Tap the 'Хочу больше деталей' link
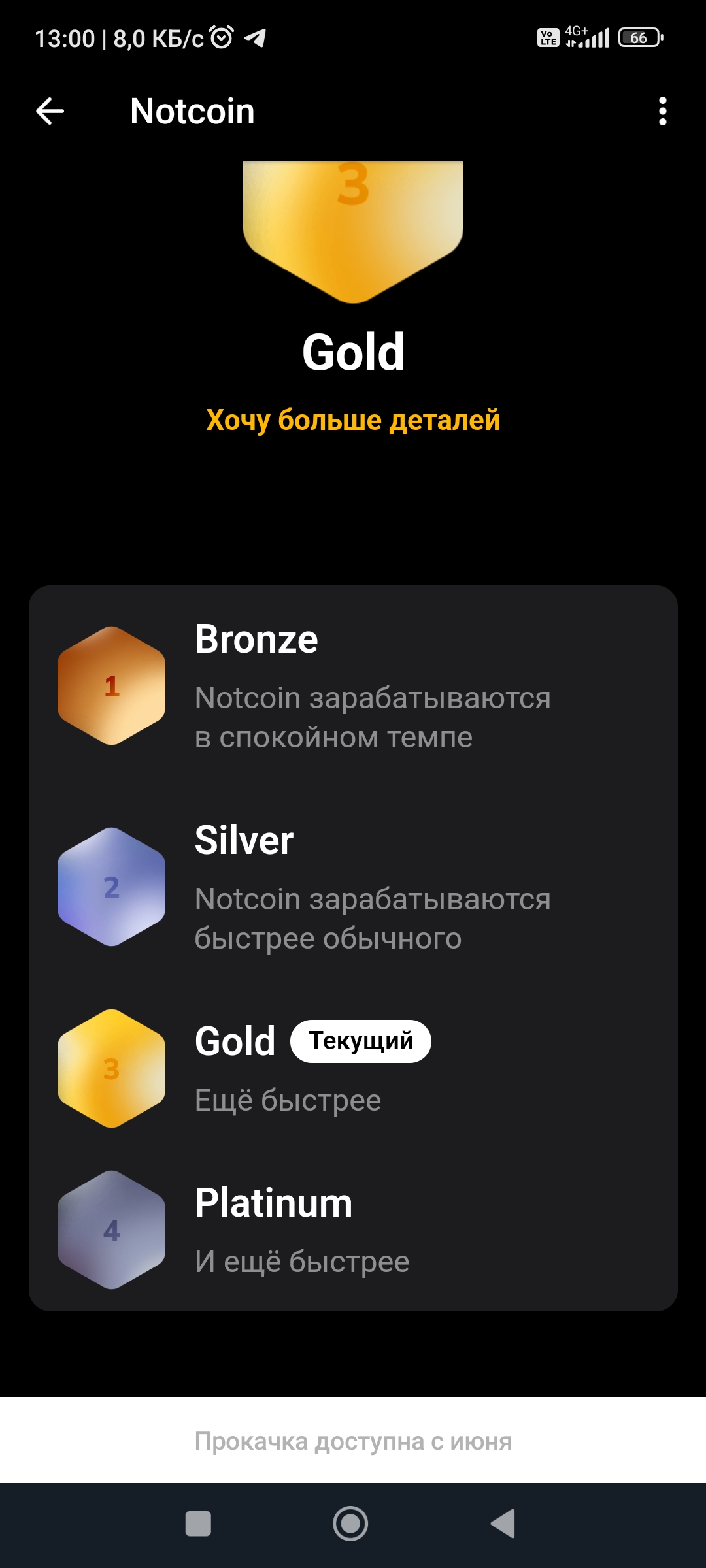 coord(353,420)
